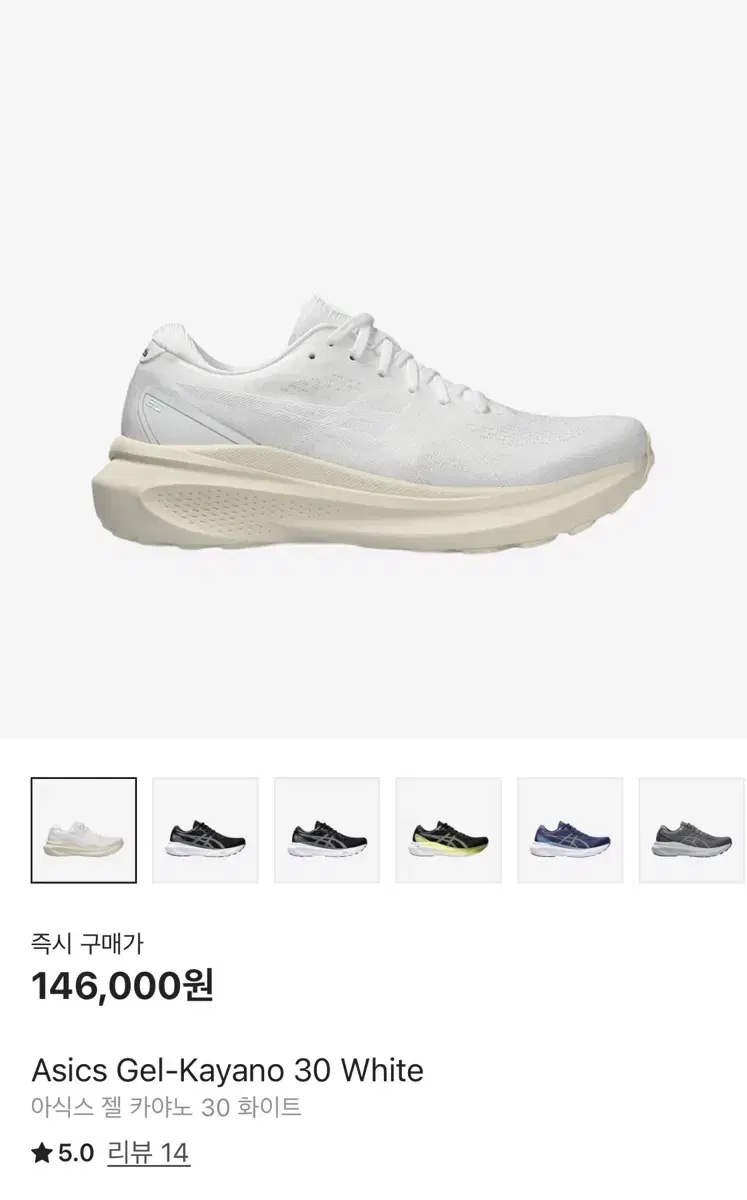Click the large product image to zoom
Viewport: 747px width, 1200px height.
[373, 420]
